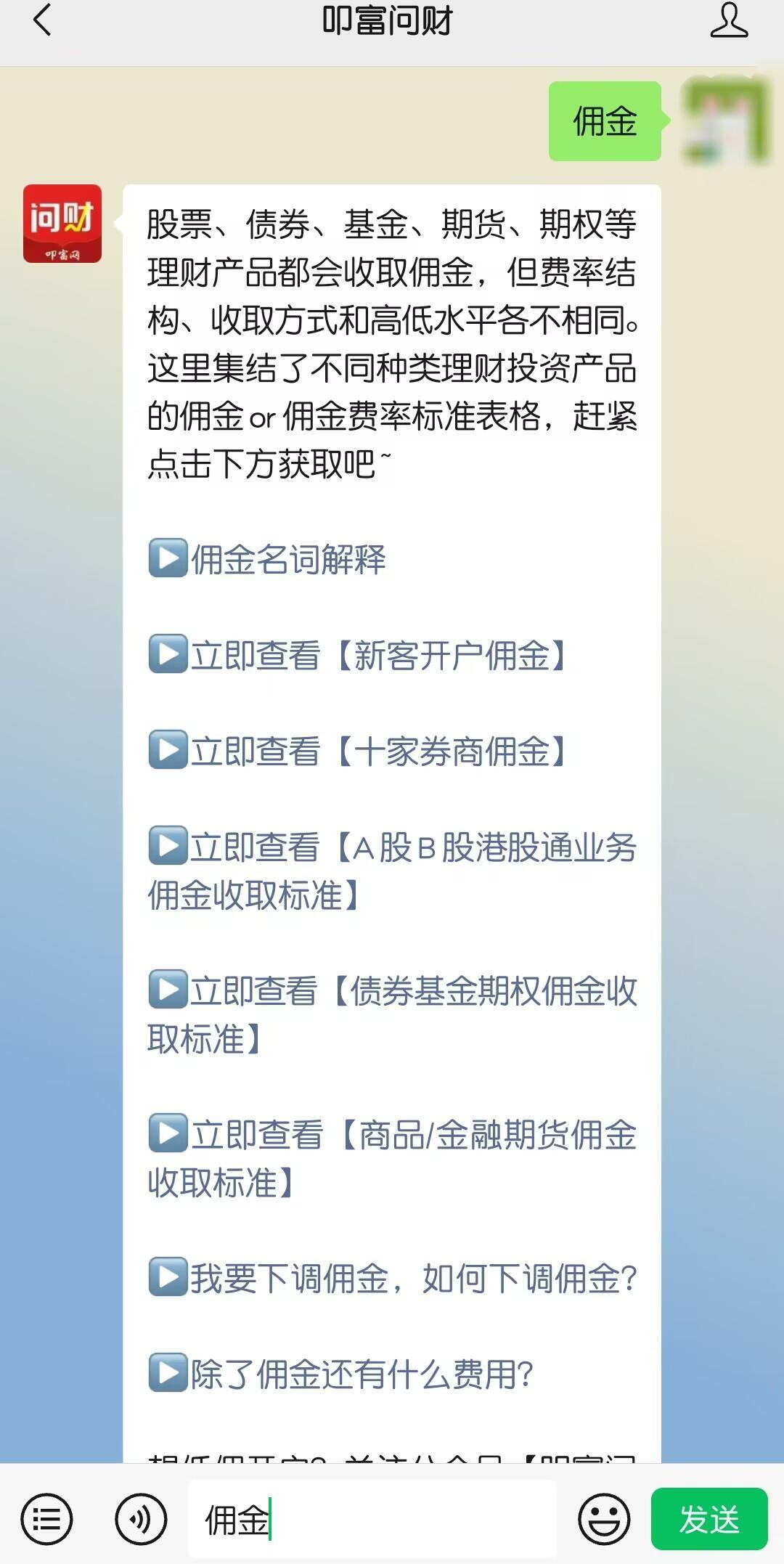Open the emoji picker
The image size is (784, 1564).
point(603,1519)
